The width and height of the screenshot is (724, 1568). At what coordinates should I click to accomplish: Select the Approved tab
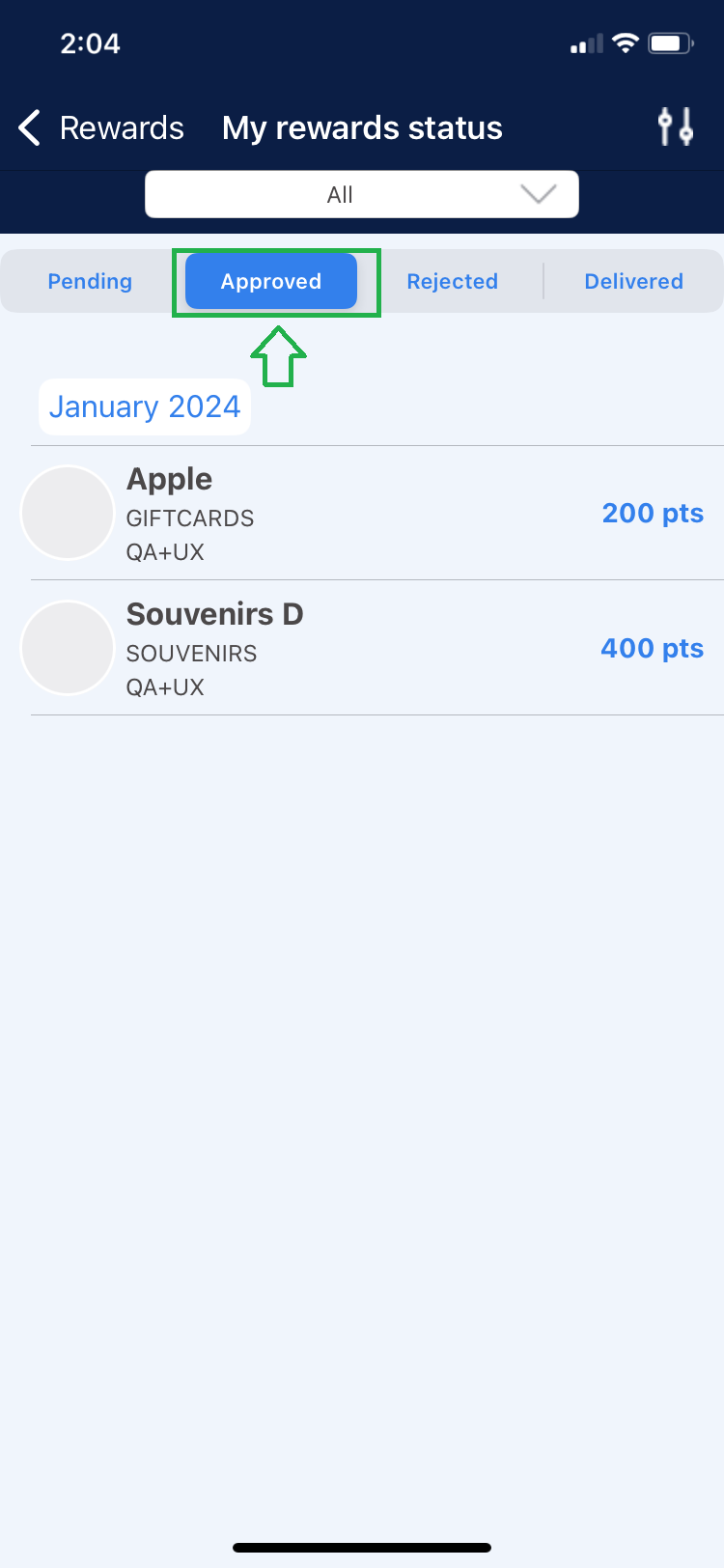(x=271, y=281)
